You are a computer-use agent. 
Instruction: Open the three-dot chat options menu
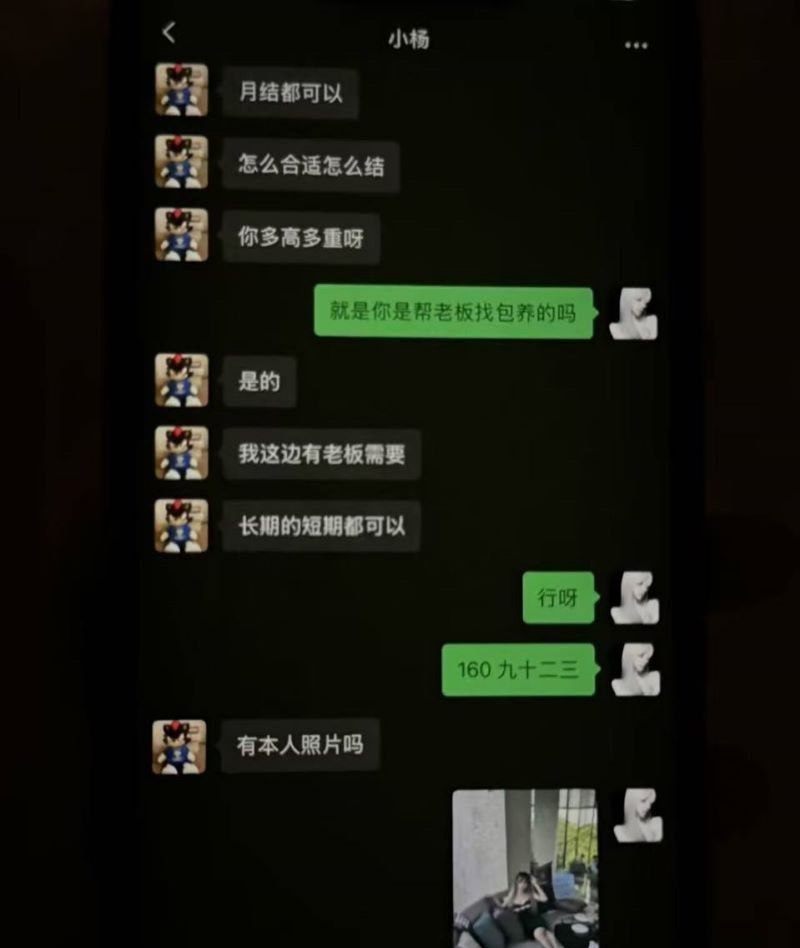[636, 45]
